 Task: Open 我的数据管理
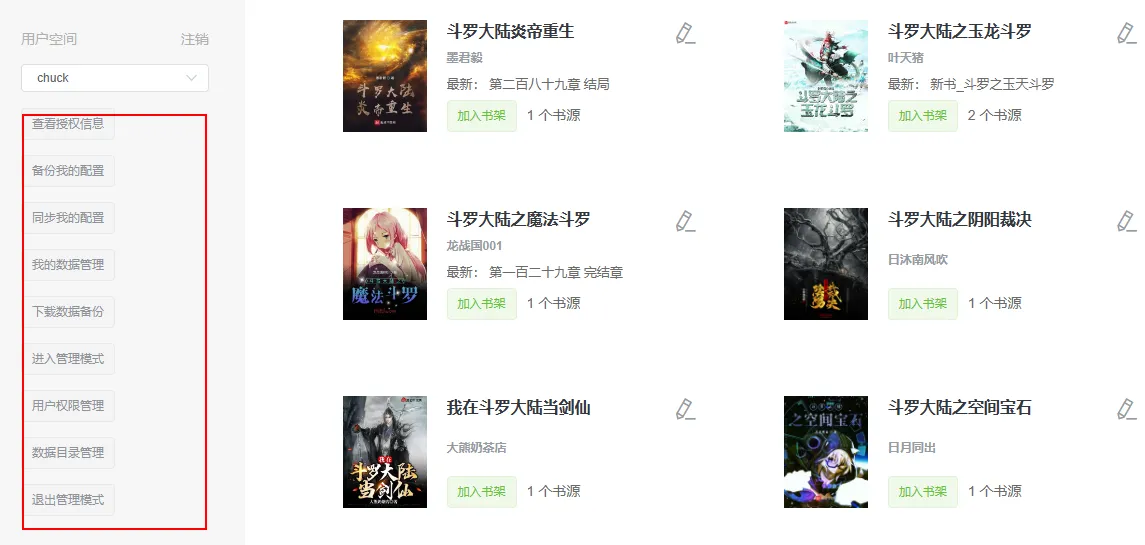click(x=68, y=265)
